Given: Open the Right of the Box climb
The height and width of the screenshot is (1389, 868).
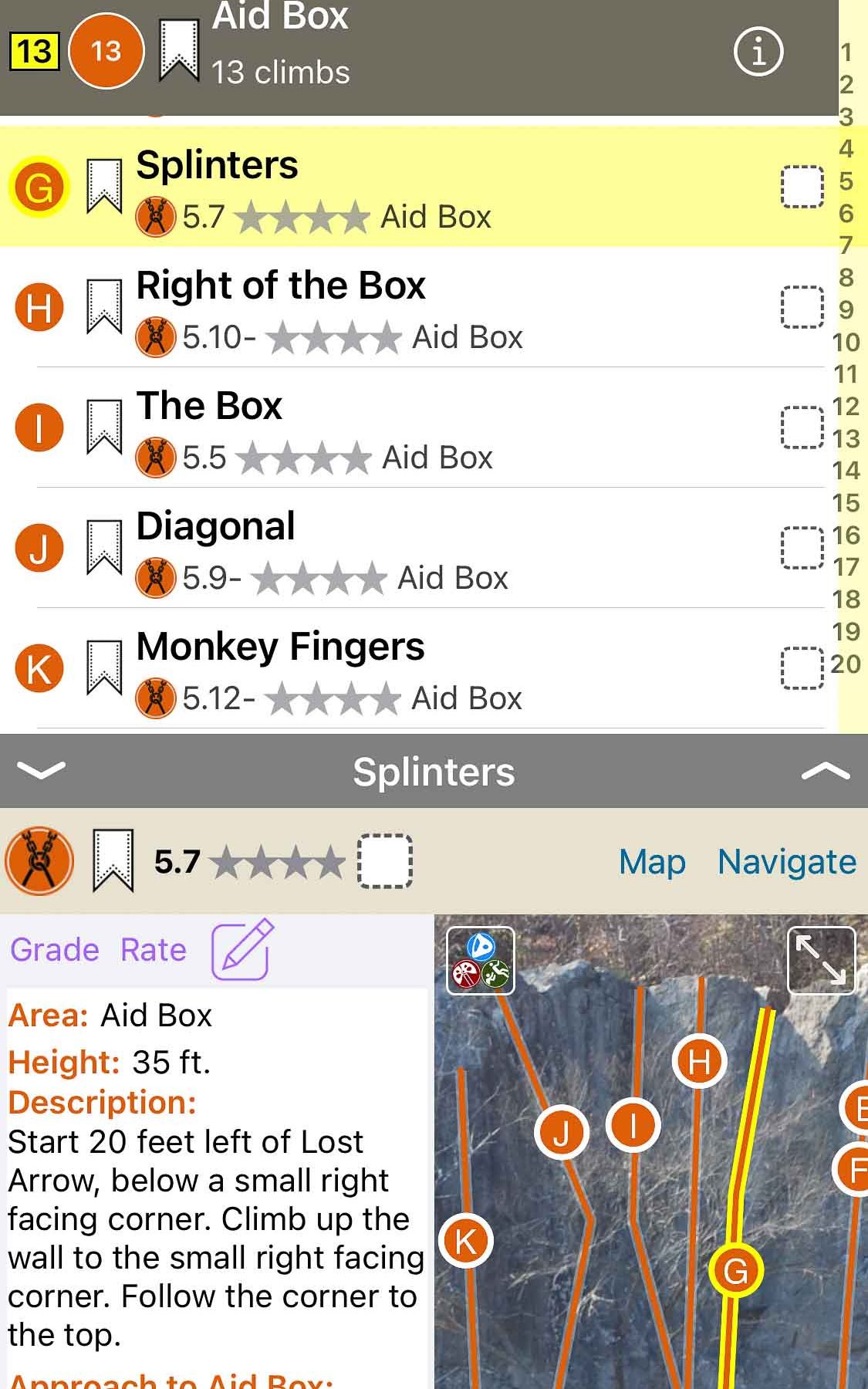Looking at the screenshot, I should pos(282,286).
